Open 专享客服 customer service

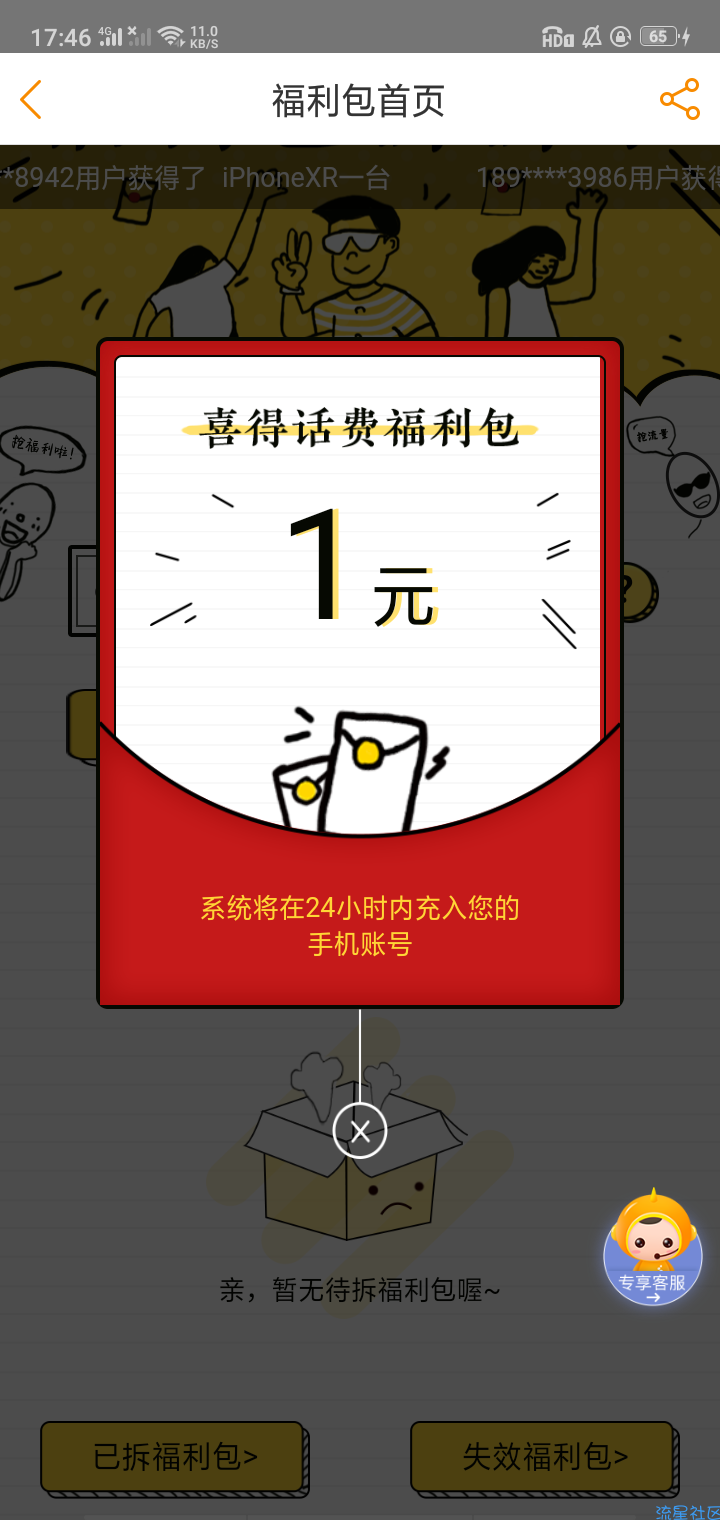653,1250
